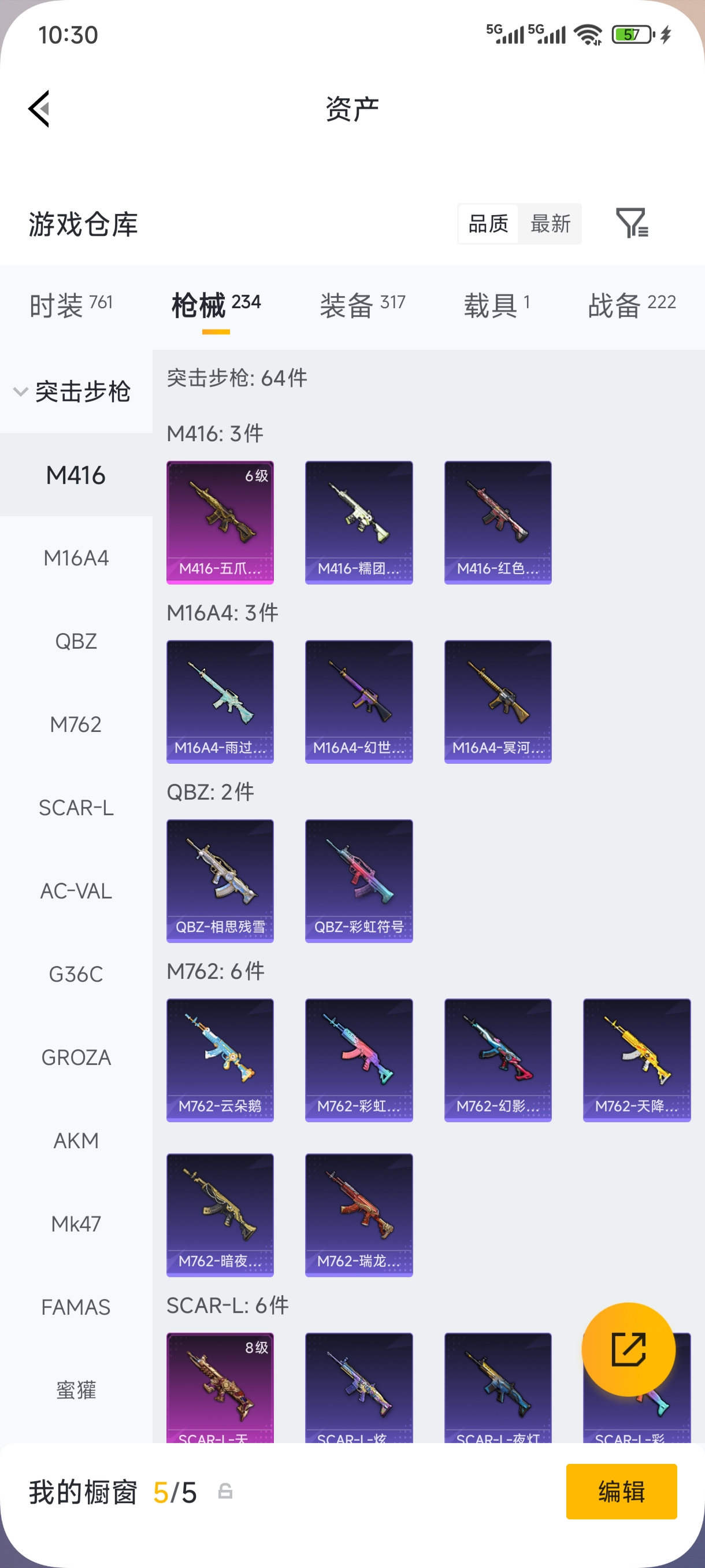Open the filter icon
The height and width of the screenshot is (1568, 705).
click(x=632, y=223)
